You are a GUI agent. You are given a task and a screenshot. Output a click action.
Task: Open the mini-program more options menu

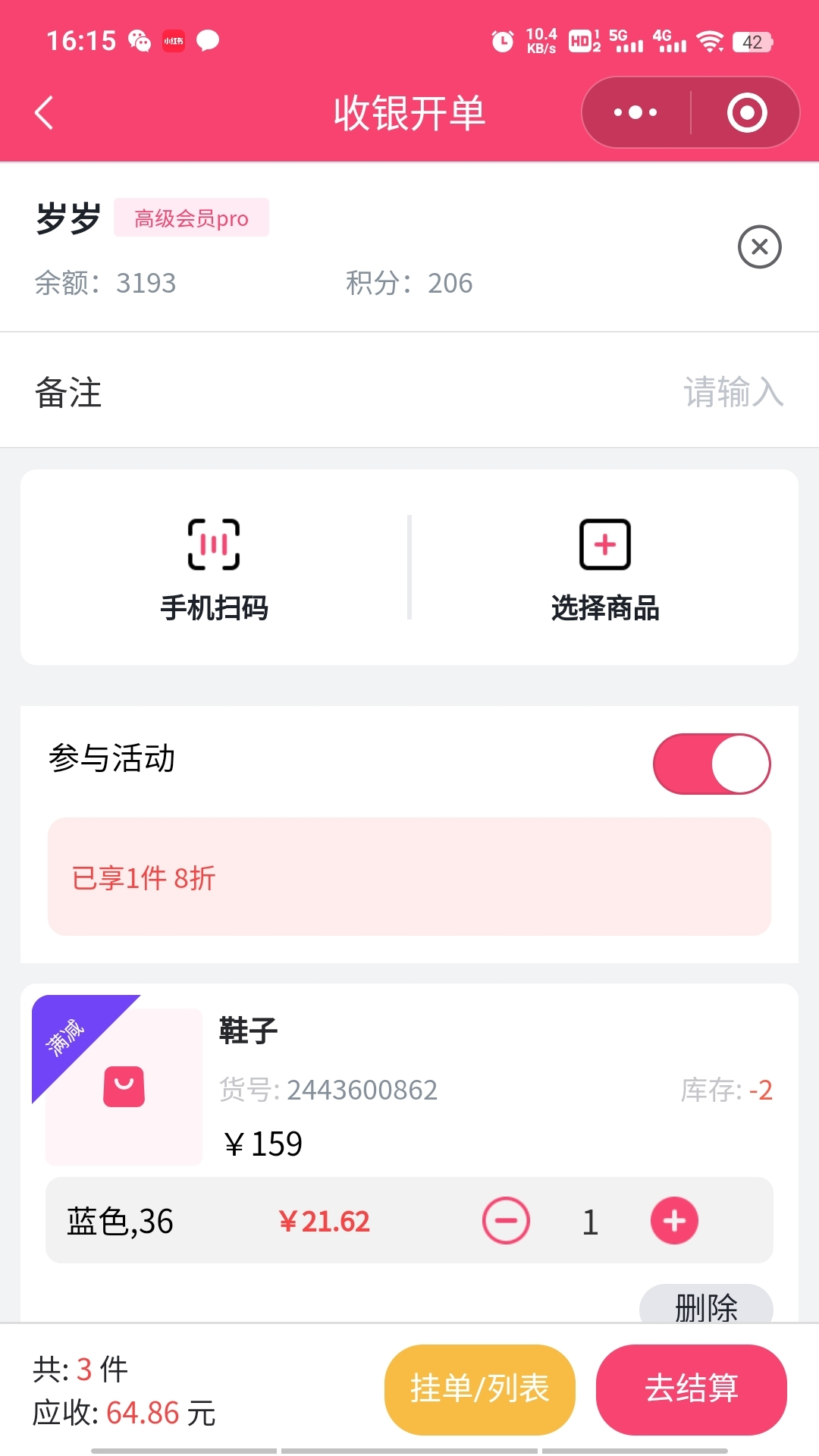(634, 111)
